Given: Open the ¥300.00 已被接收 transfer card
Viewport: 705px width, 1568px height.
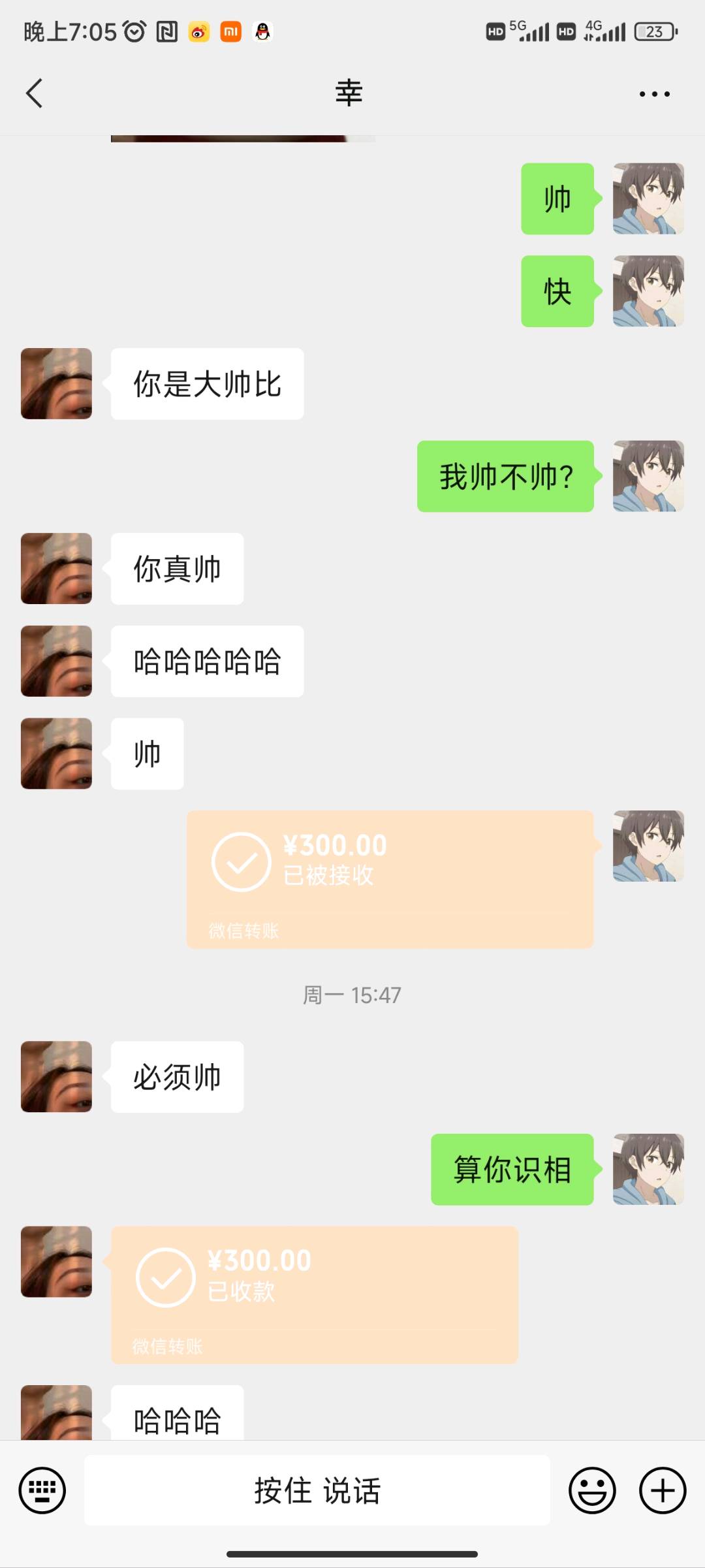Looking at the screenshot, I should coord(390,879).
